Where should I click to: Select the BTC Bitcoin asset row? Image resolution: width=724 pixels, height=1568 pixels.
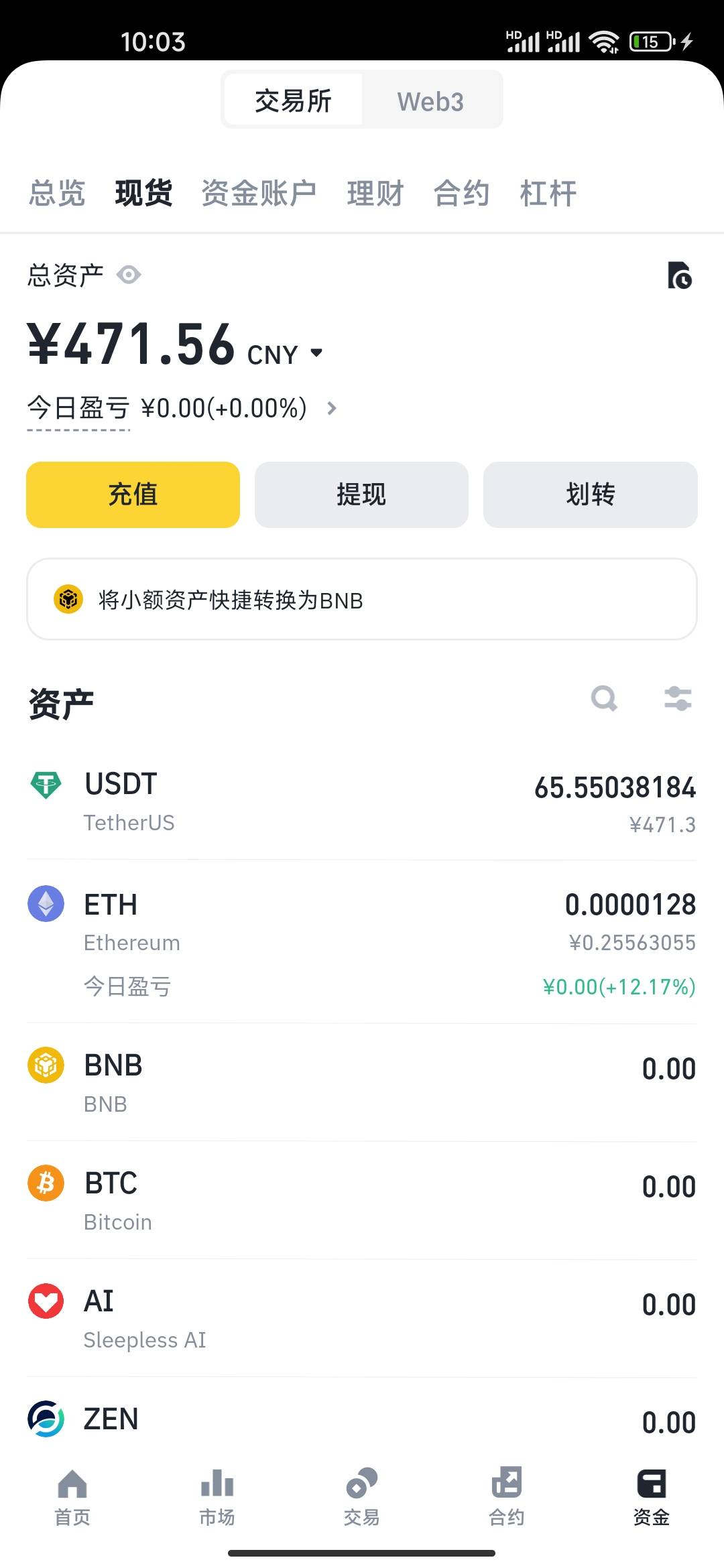(x=362, y=1199)
